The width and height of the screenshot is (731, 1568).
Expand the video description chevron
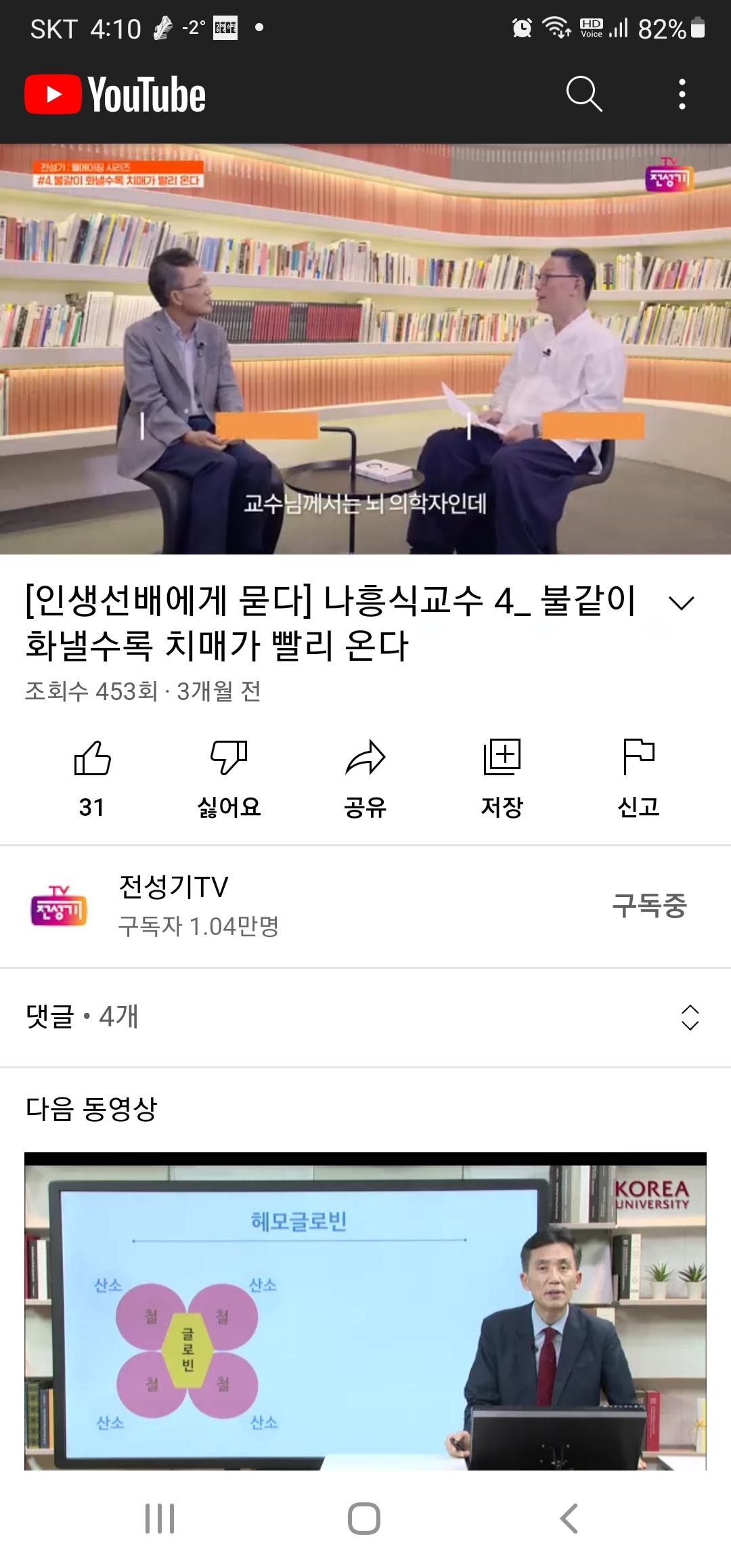(681, 603)
